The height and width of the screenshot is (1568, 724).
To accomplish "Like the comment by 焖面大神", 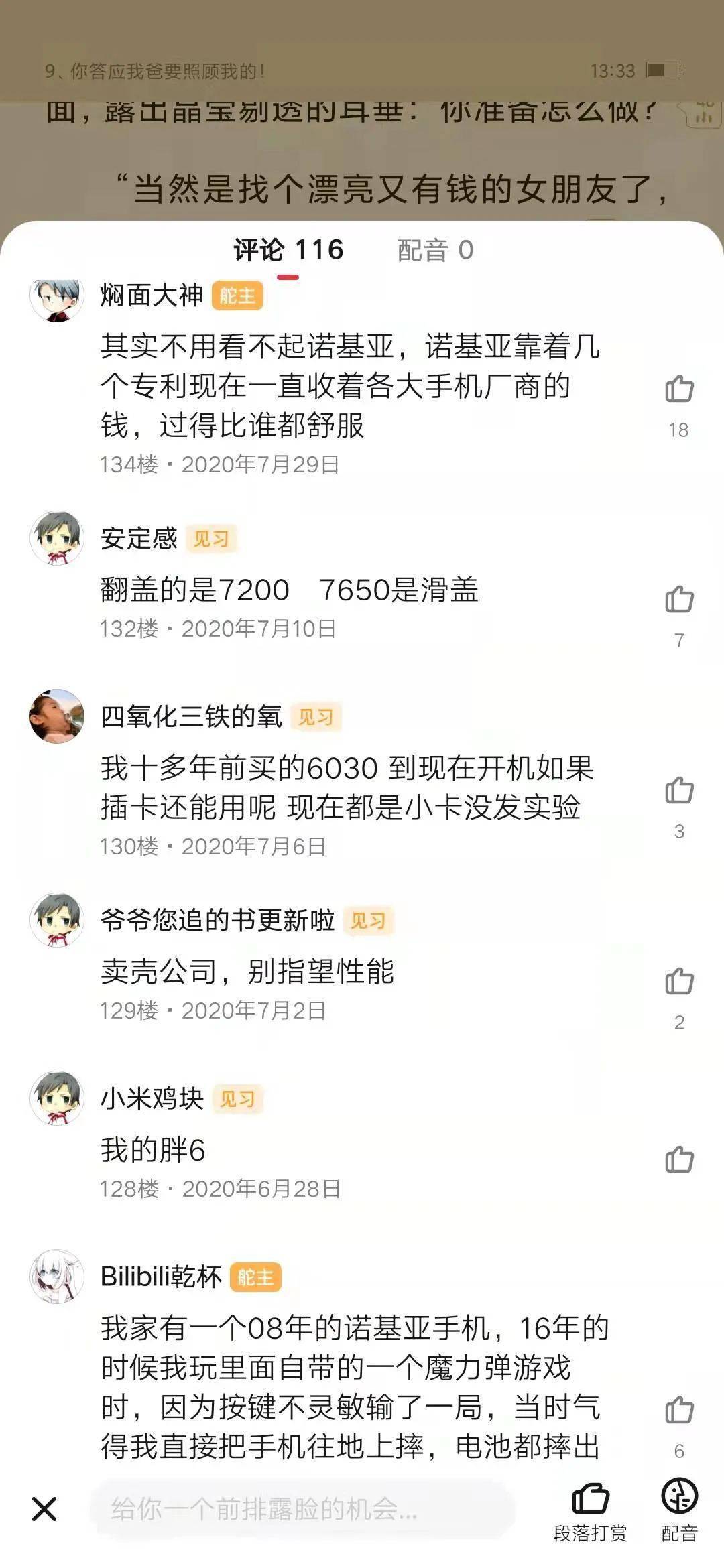I will pos(678,389).
